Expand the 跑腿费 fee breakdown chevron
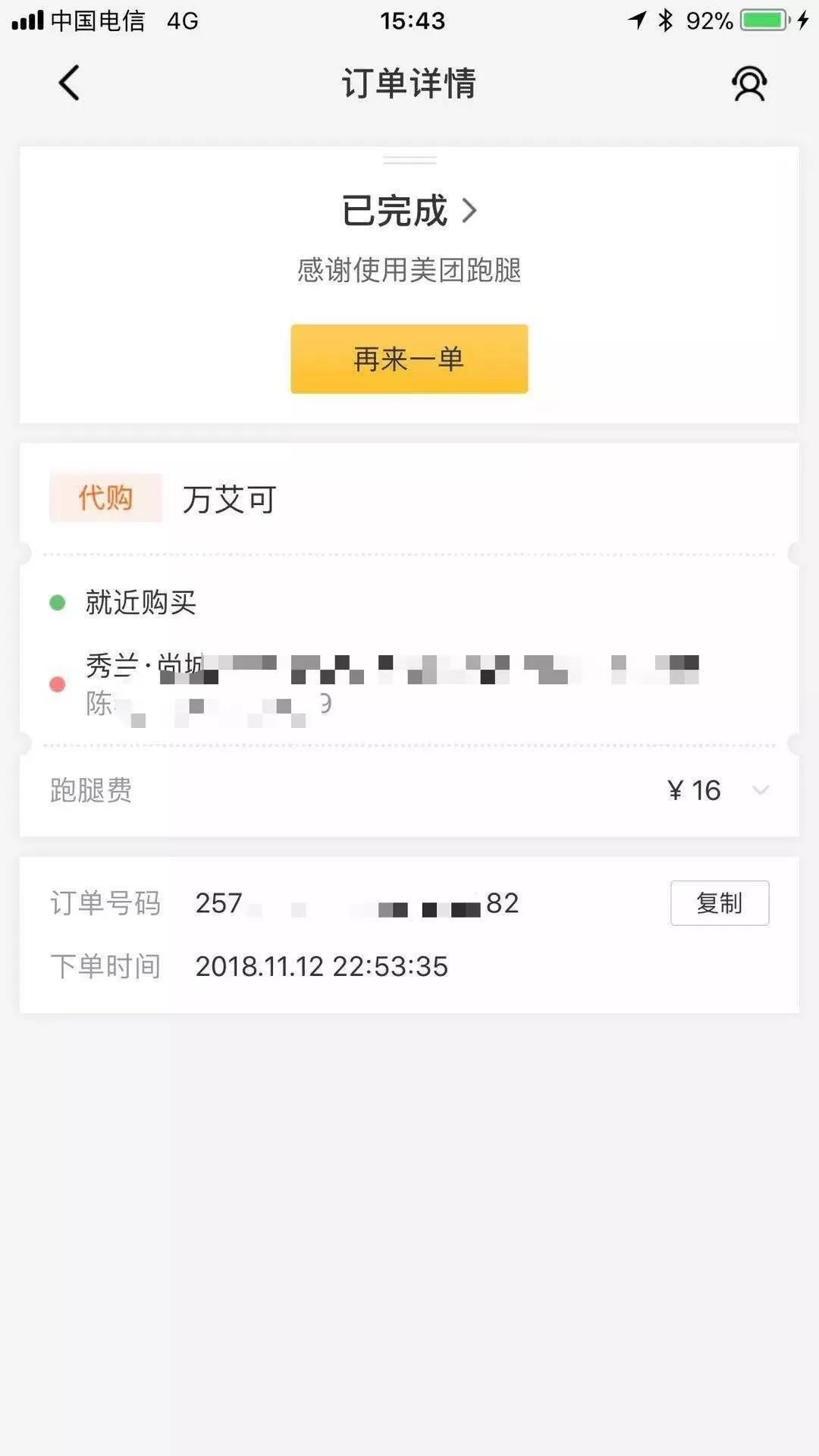Screen dimensions: 819x1456 click(x=760, y=790)
